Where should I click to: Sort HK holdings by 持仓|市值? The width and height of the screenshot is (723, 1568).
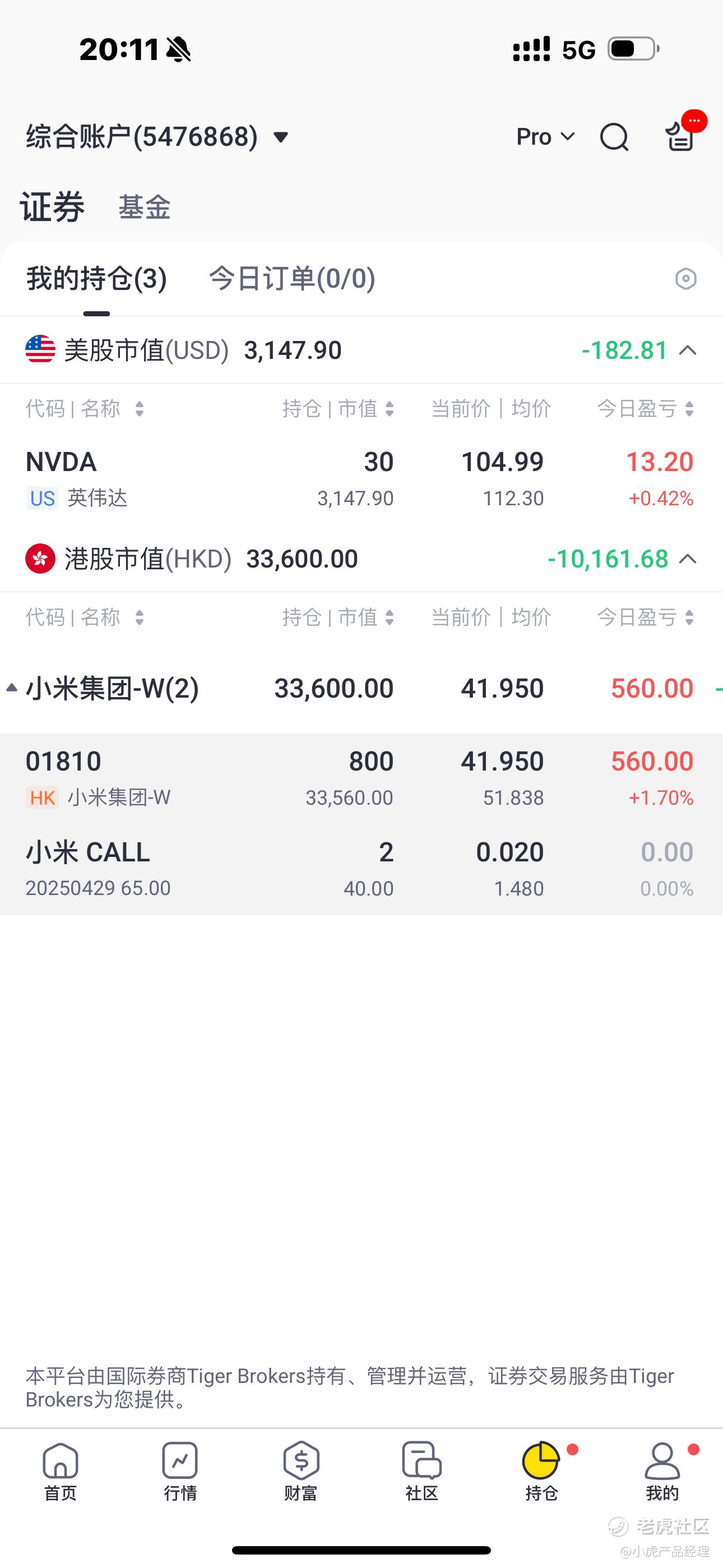tap(338, 617)
